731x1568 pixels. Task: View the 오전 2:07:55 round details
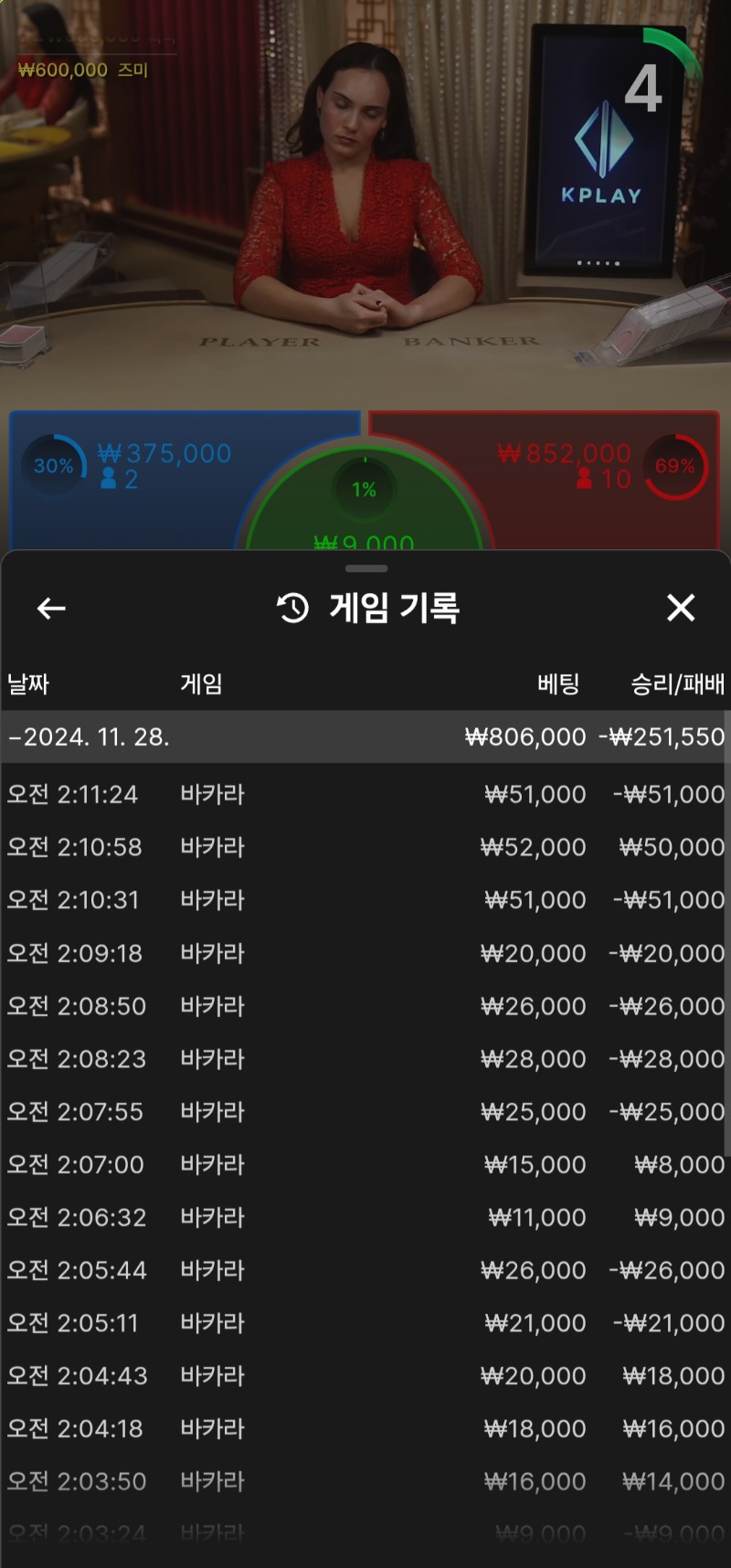click(x=365, y=1112)
